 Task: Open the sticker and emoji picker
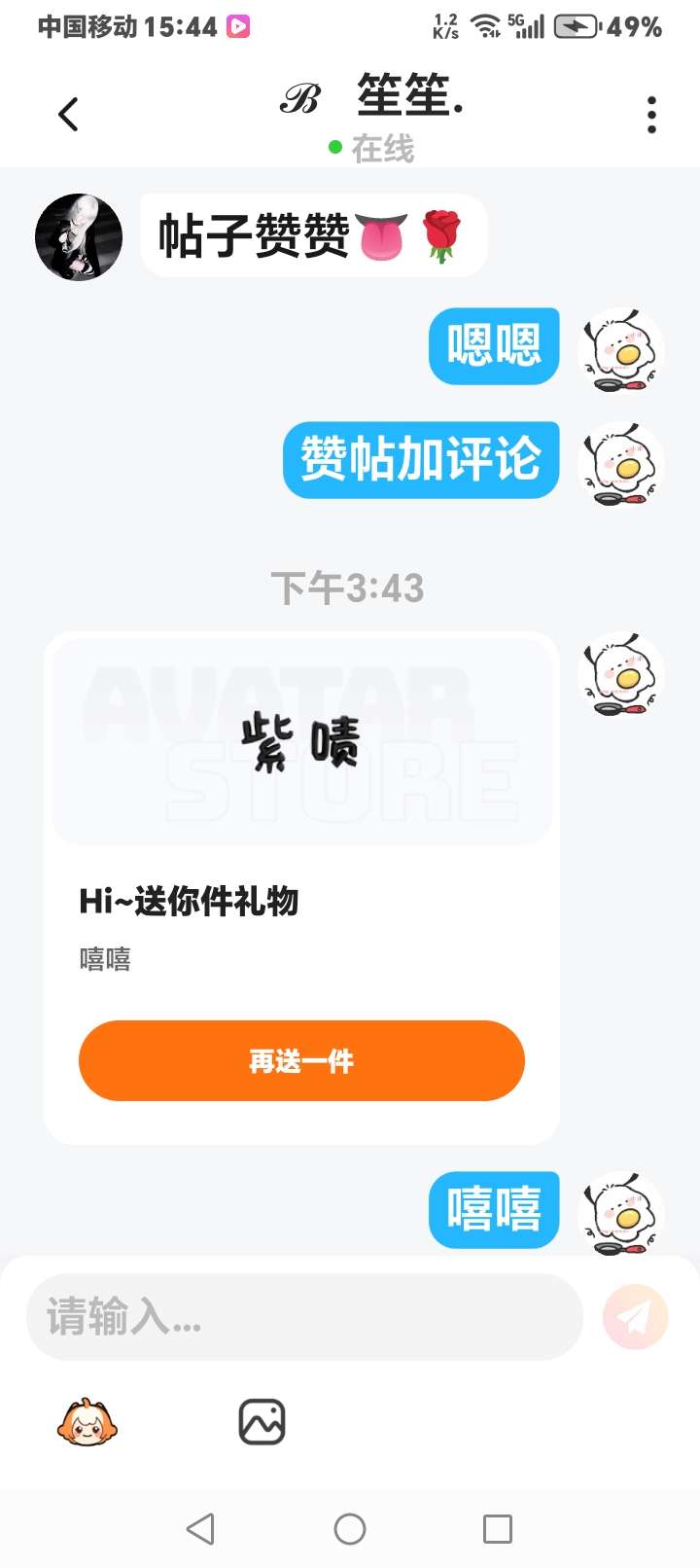87,1423
